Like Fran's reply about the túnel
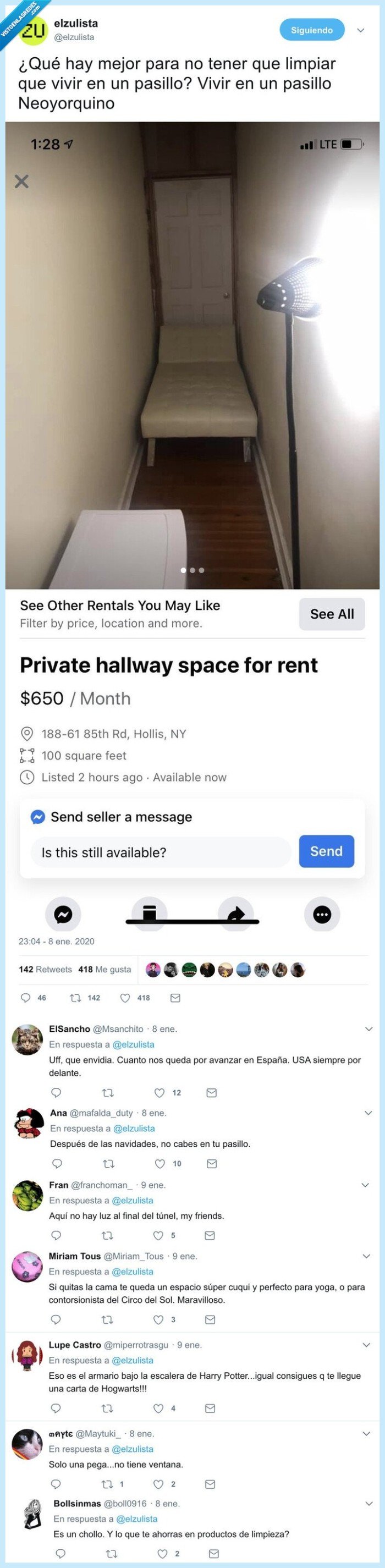Screen dimensions: 385x1568 pyautogui.click(x=158, y=1235)
